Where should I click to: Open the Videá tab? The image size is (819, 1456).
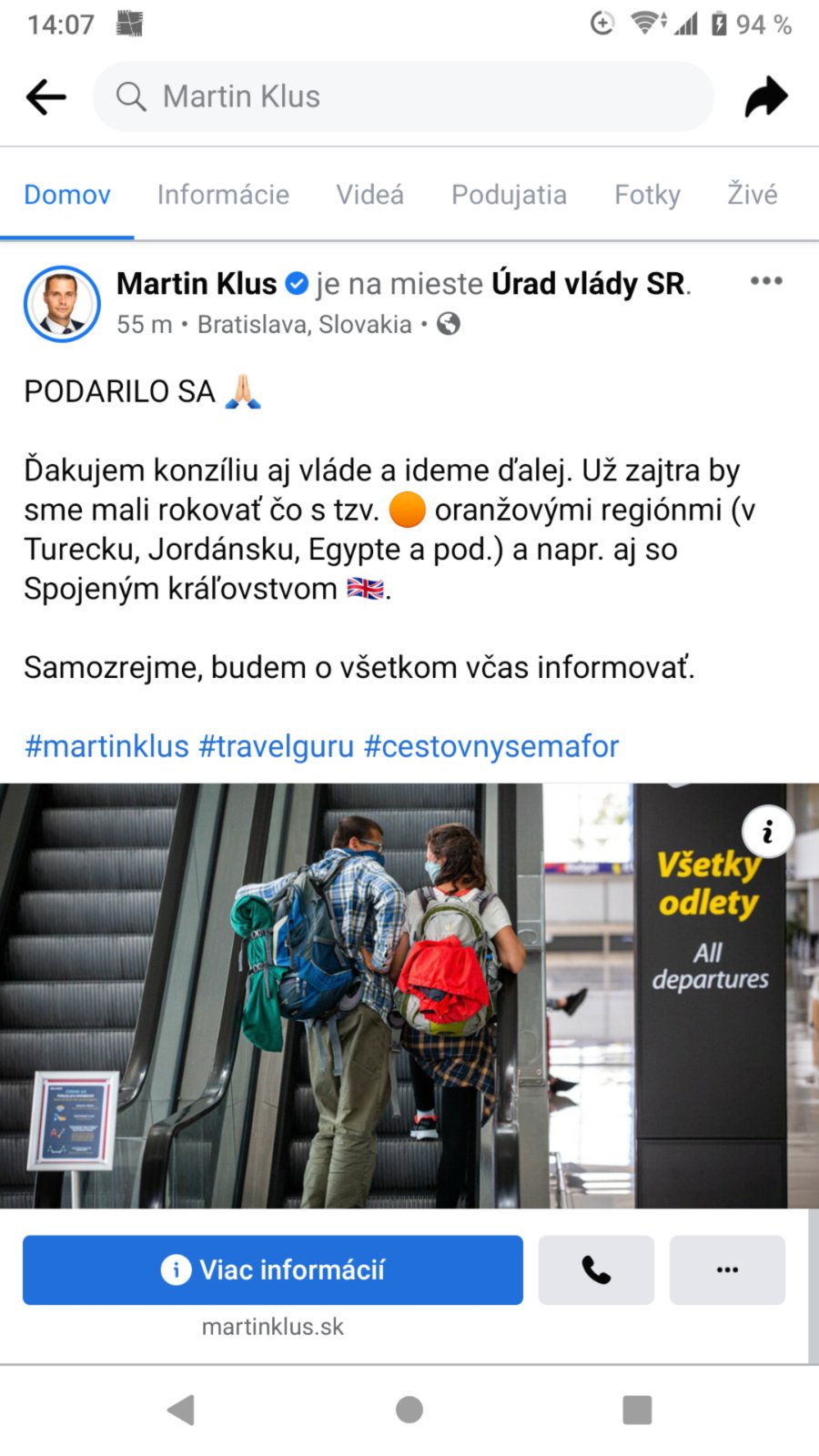[x=369, y=194]
